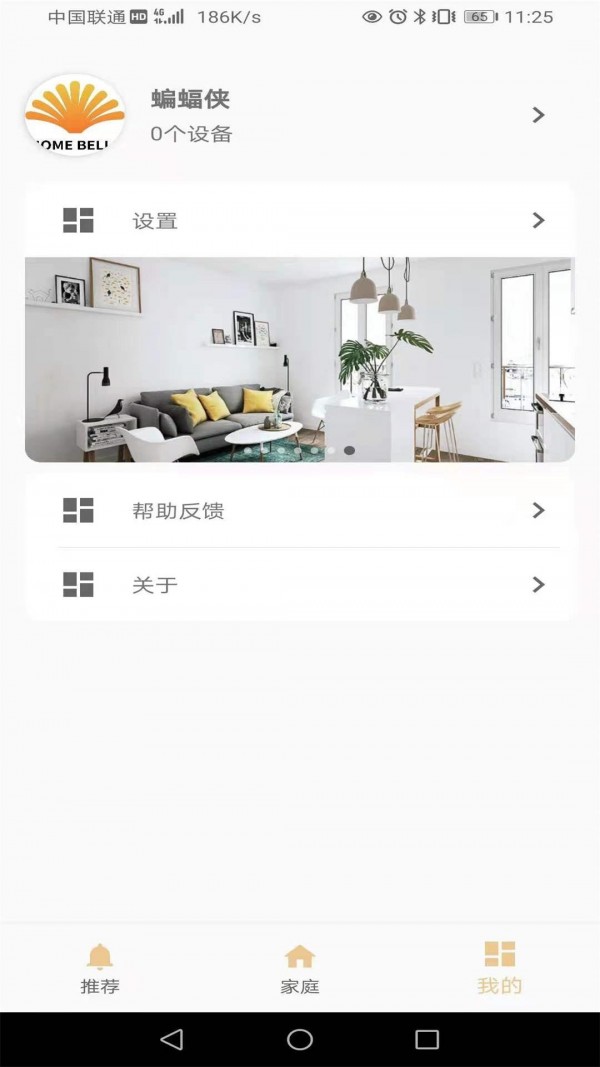Open the 蝙蝠侠 profile row
The image size is (600, 1067).
coord(300,115)
